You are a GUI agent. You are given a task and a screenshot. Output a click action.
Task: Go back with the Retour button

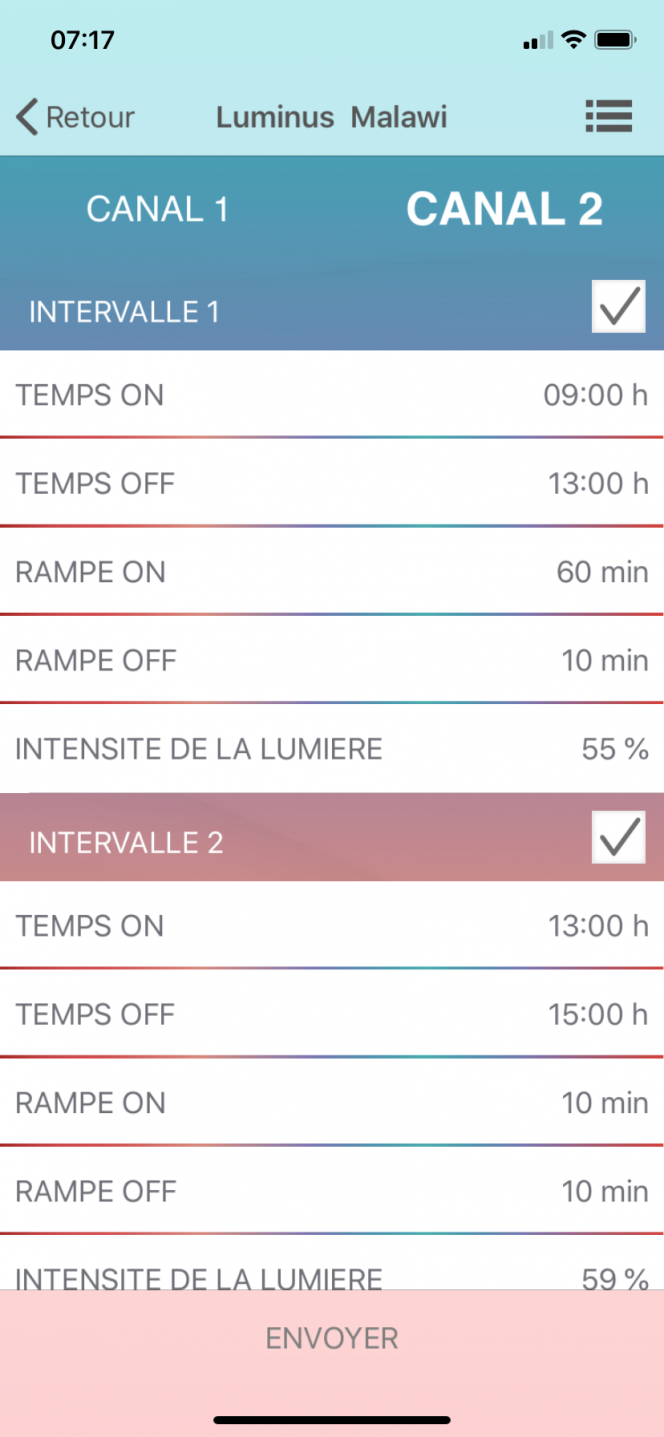pos(75,117)
